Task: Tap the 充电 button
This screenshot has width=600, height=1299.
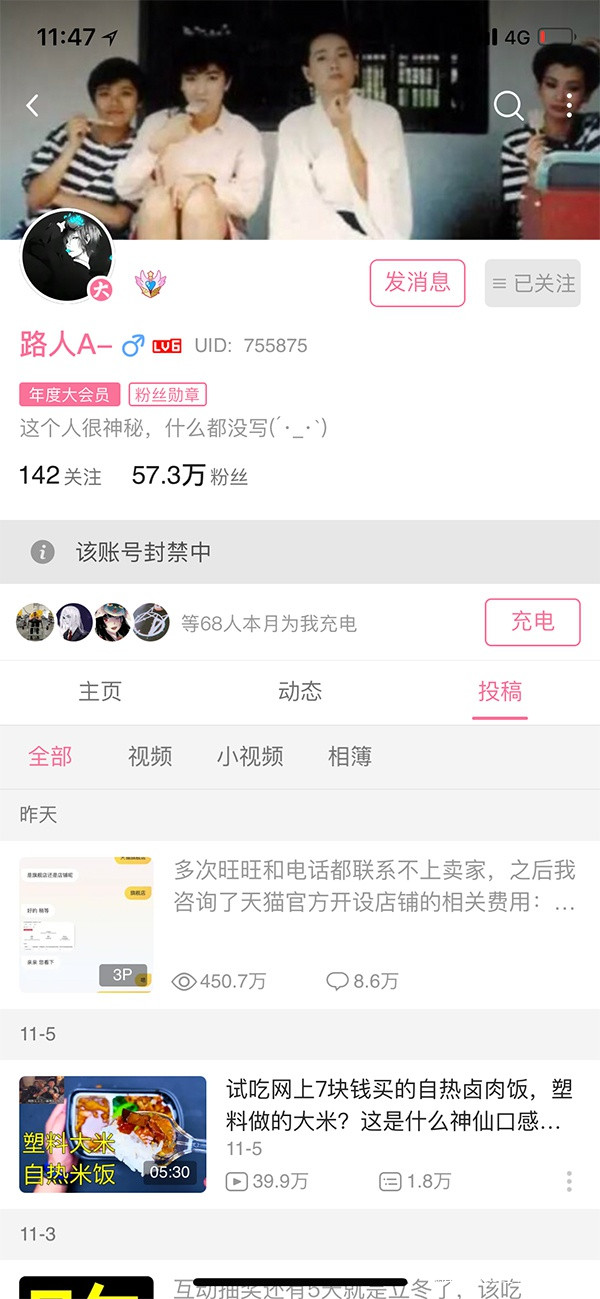Action: point(532,622)
